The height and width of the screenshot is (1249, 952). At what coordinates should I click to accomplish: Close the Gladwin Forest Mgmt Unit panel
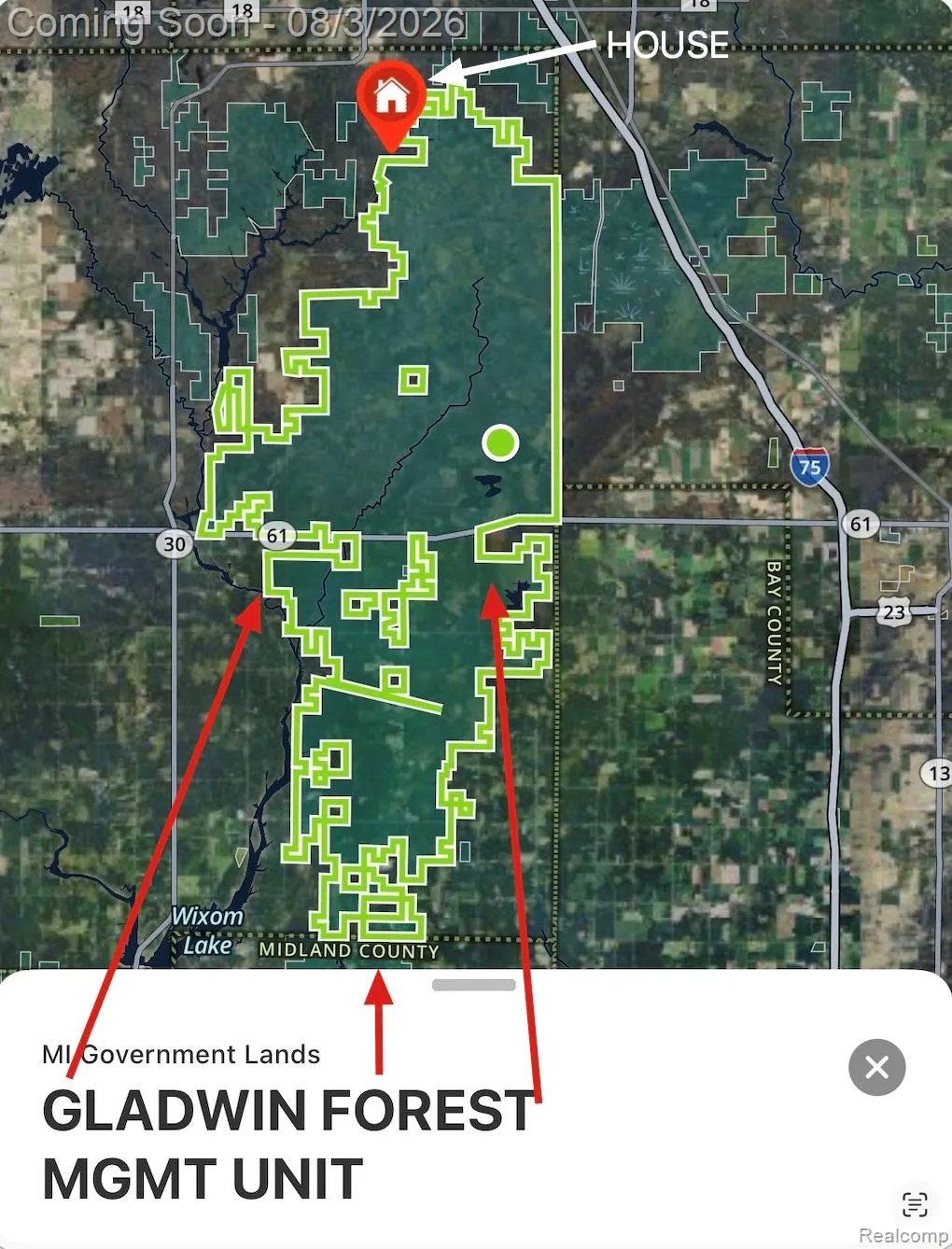(x=876, y=1067)
